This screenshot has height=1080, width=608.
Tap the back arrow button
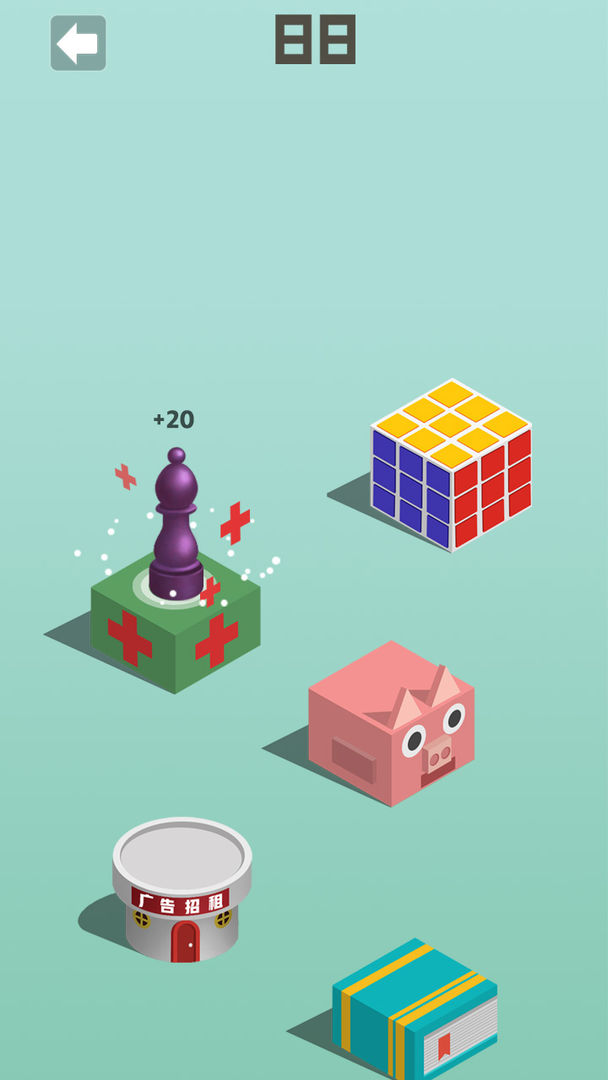(x=78, y=43)
